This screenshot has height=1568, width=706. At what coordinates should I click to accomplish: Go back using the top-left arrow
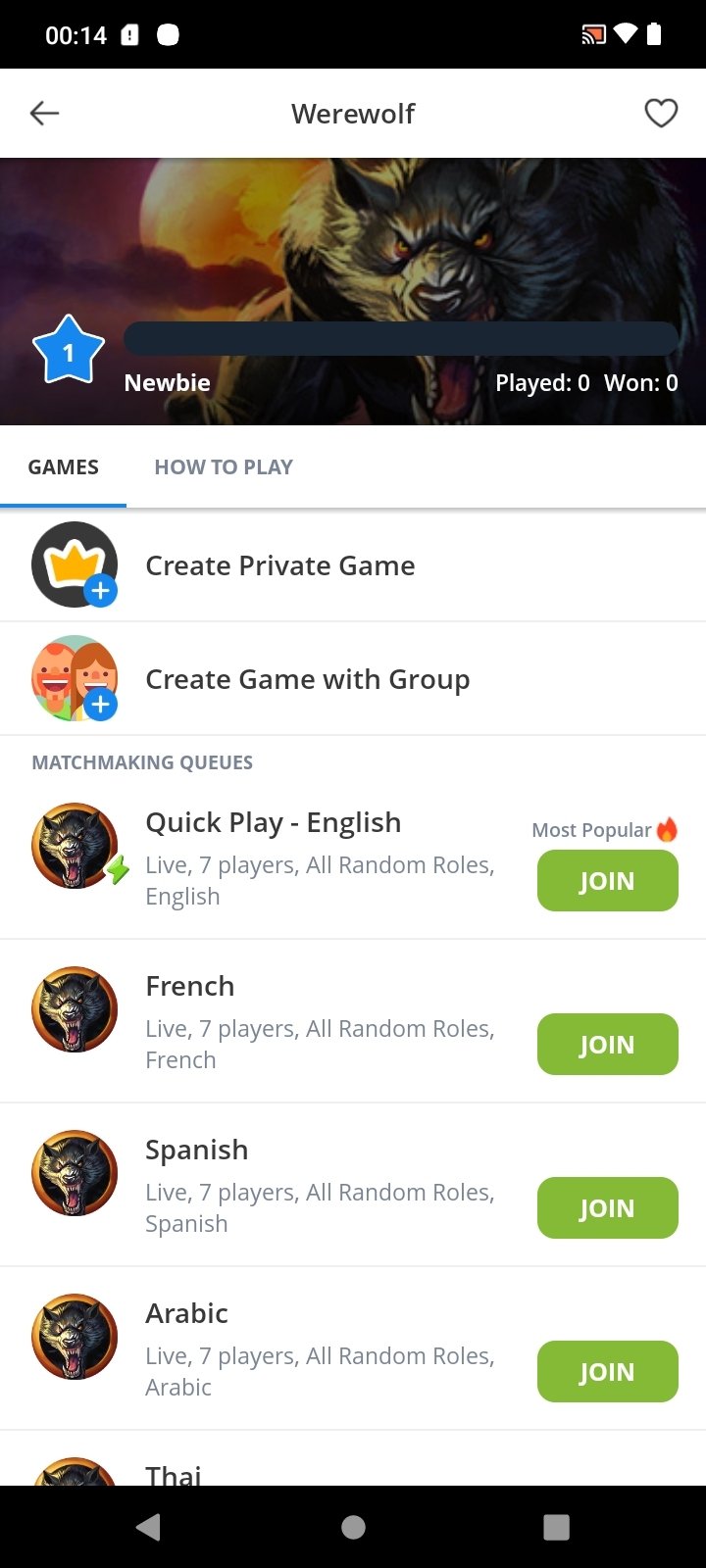(x=45, y=114)
